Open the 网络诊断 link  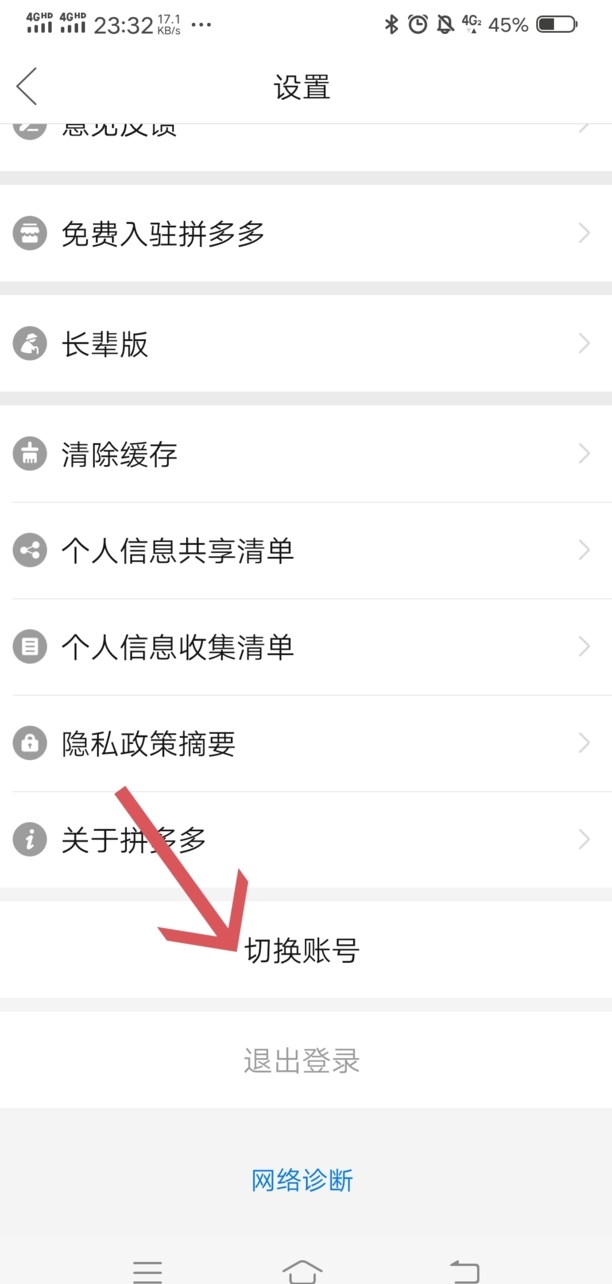click(302, 1180)
